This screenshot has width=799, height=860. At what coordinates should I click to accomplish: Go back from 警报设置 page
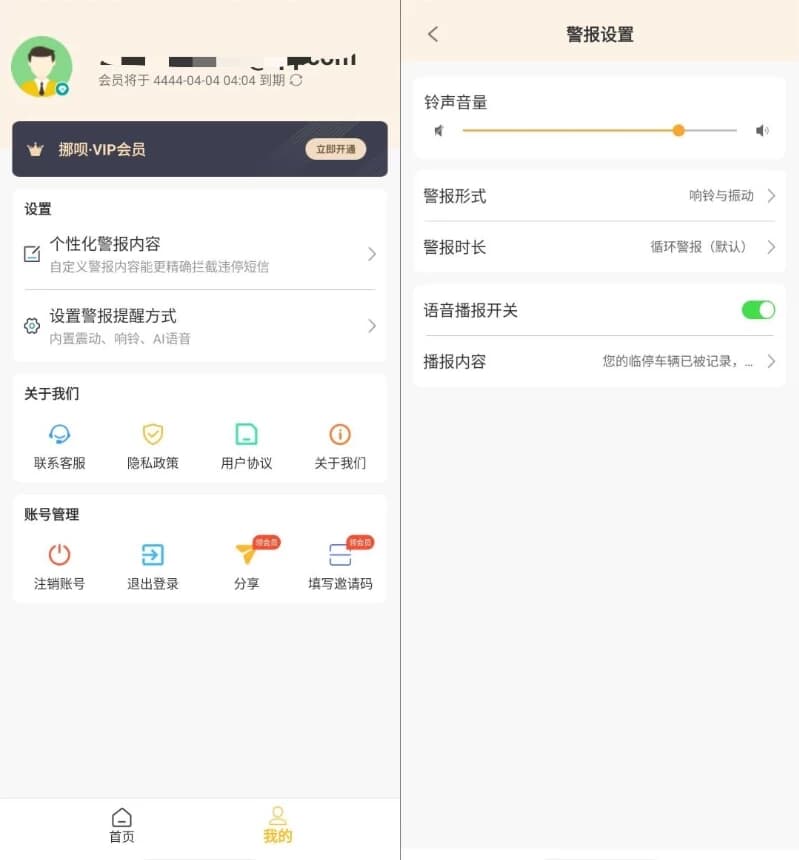[433, 34]
